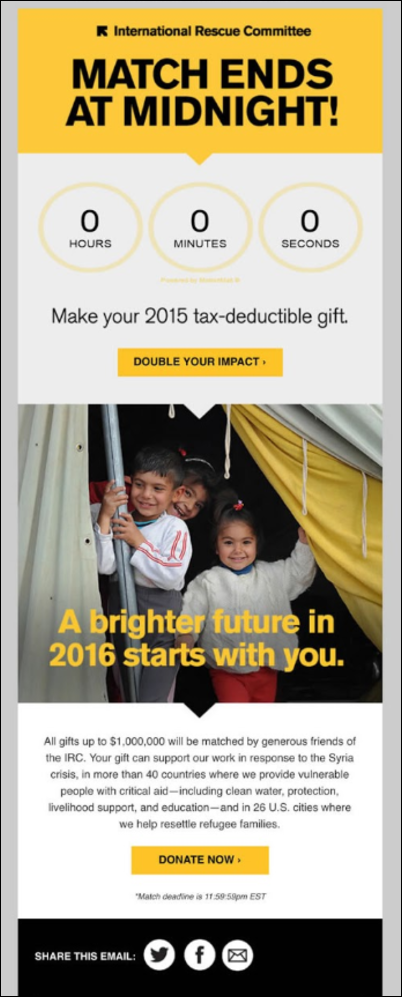The image size is (402, 997).
Task: Tap the Double Your Impact button
Action: (x=200, y=362)
